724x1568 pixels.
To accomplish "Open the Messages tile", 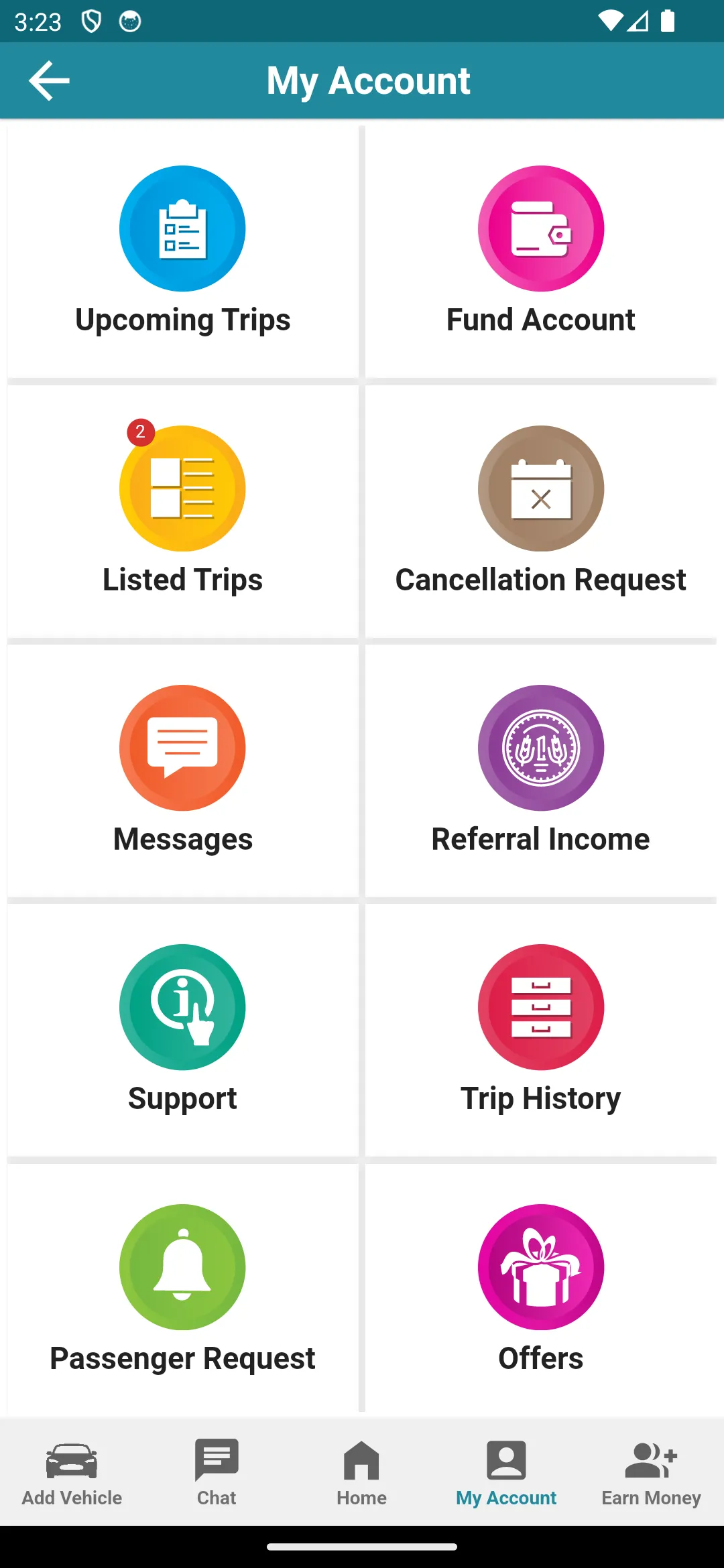I will pos(182,771).
